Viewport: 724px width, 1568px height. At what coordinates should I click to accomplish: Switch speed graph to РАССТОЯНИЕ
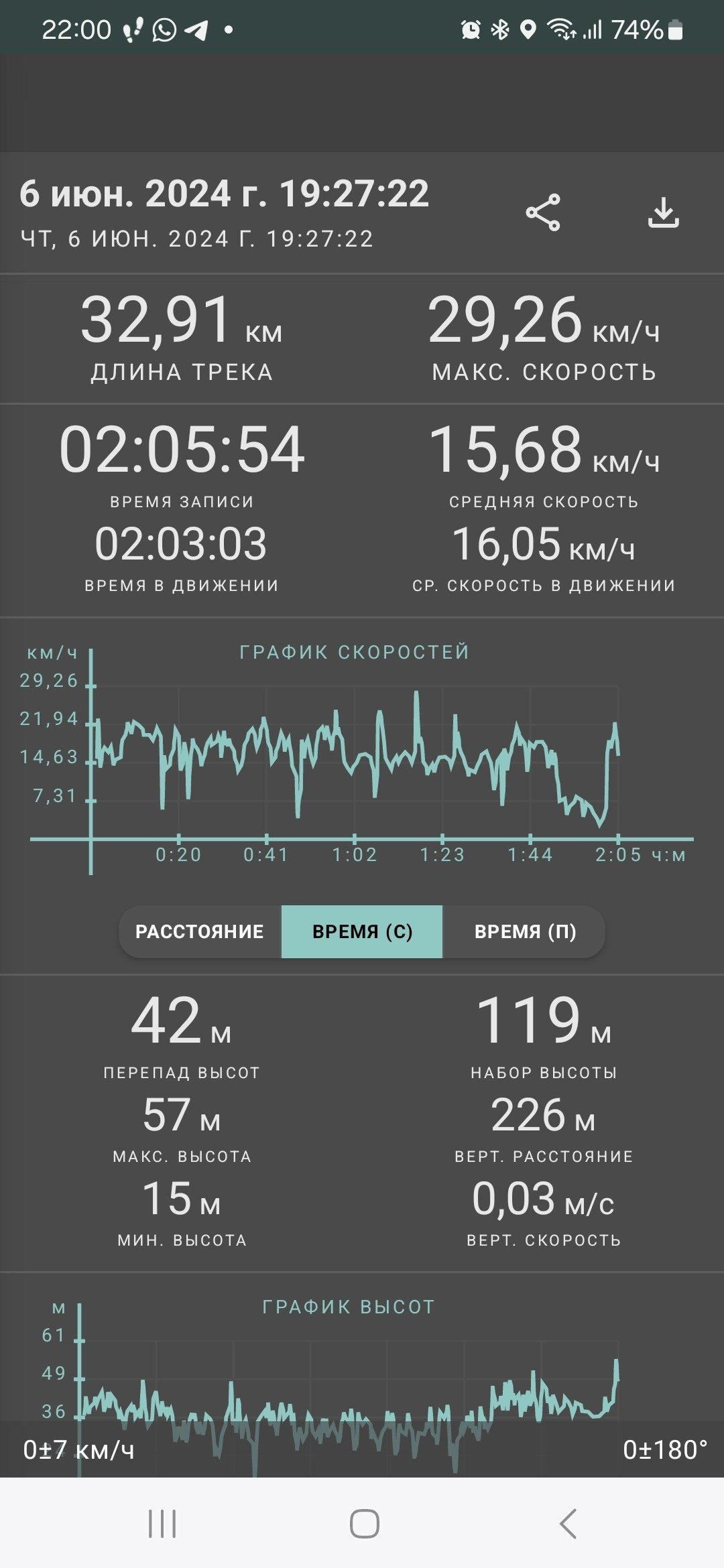[x=200, y=931]
